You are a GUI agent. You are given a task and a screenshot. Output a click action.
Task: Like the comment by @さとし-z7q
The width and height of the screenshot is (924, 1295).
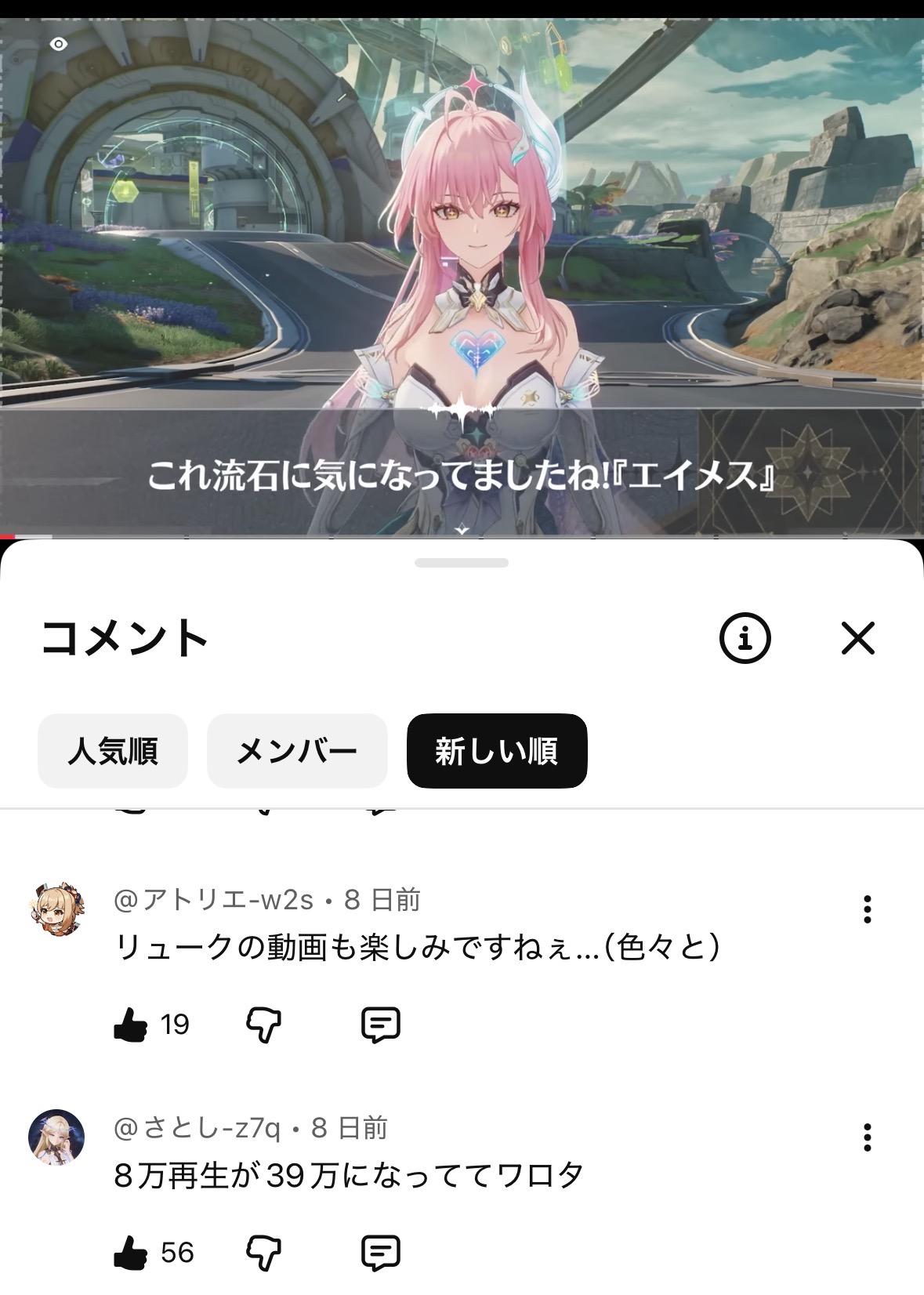(131, 1253)
